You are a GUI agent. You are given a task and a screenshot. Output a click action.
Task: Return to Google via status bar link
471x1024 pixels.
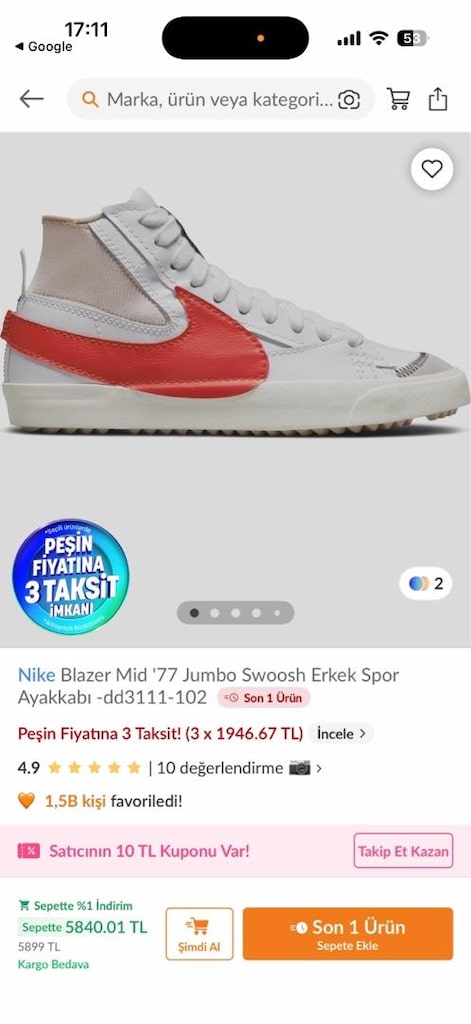(43, 46)
